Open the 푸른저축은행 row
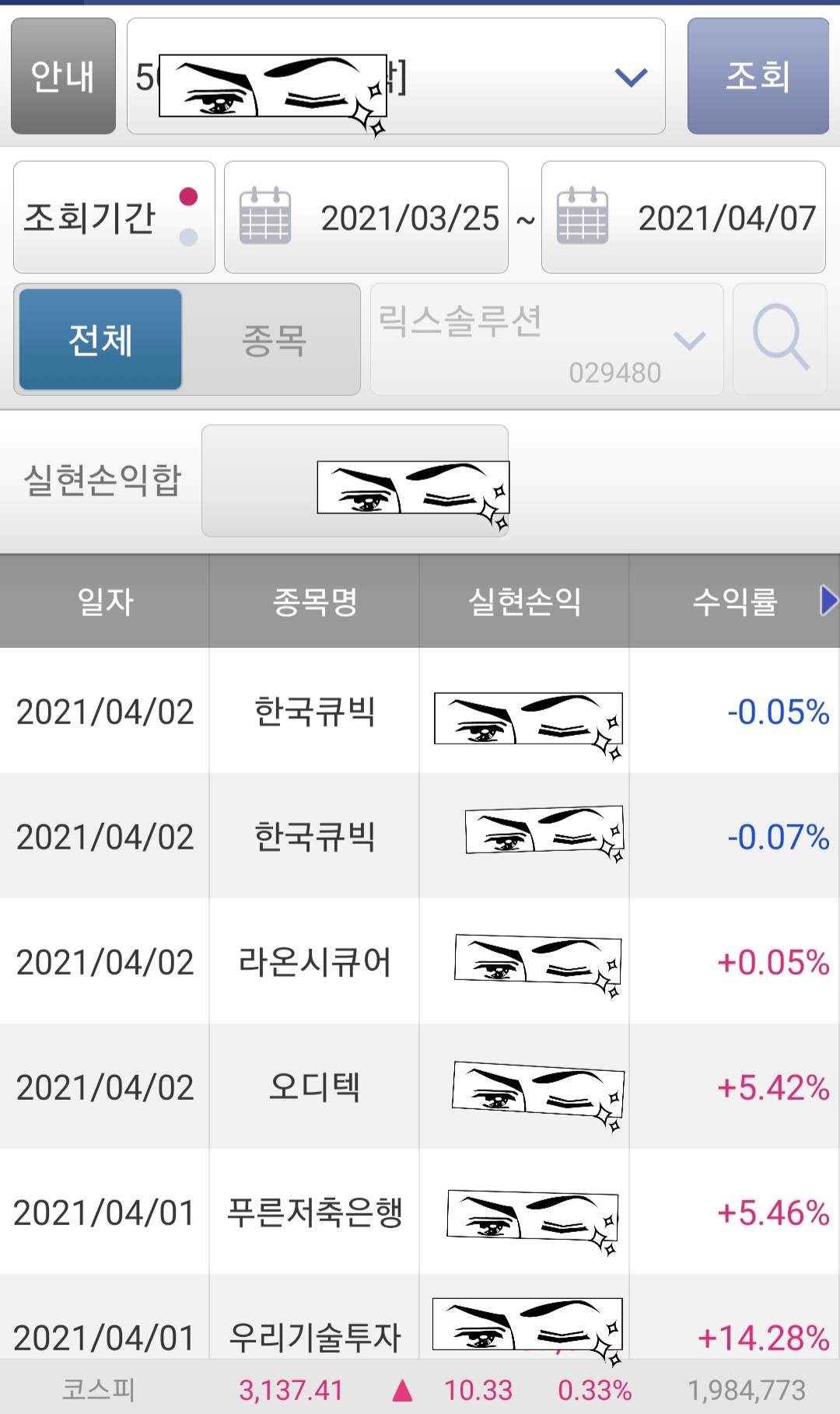 coord(420,1212)
